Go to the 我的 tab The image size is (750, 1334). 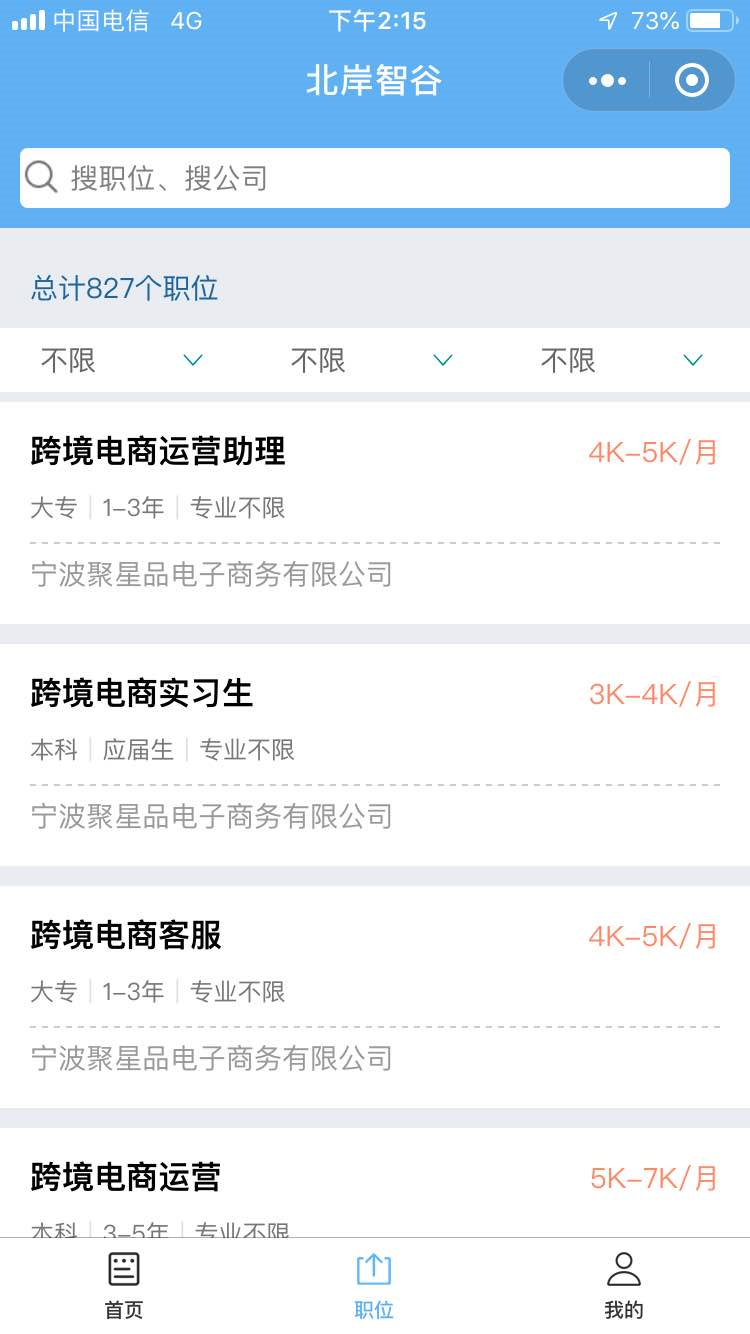(x=624, y=1286)
